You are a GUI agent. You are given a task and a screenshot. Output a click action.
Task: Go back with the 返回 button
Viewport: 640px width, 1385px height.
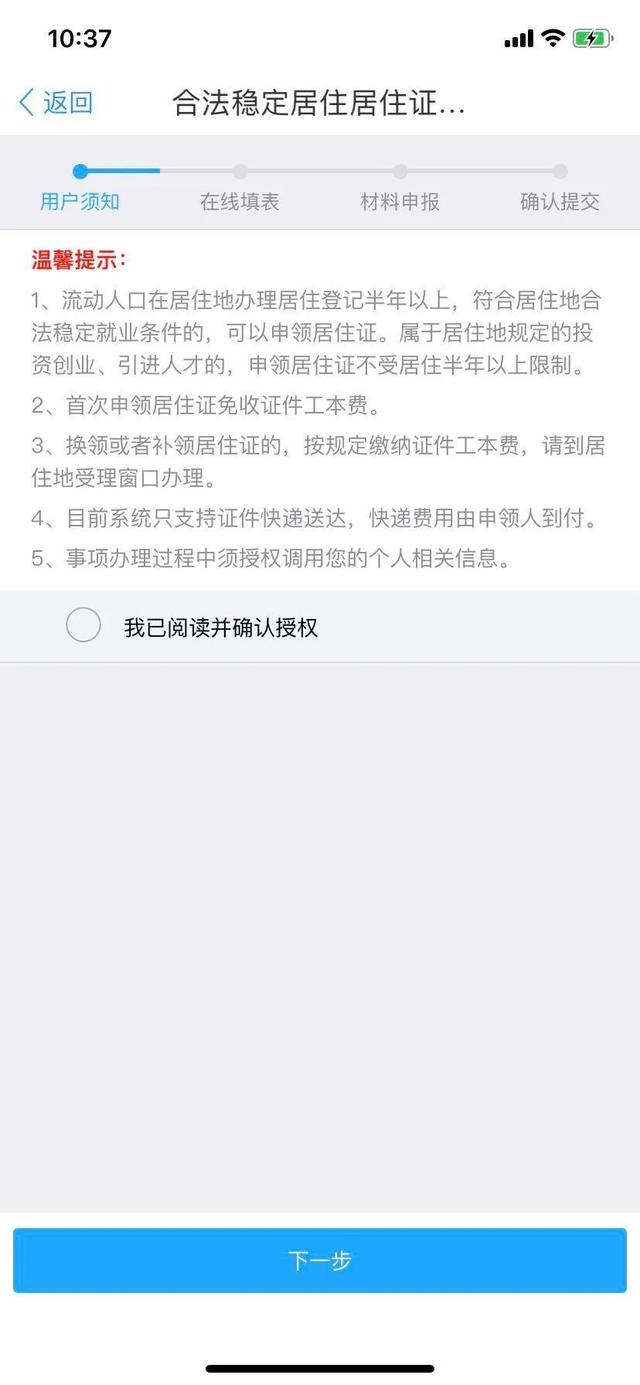(x=55, y=102)
